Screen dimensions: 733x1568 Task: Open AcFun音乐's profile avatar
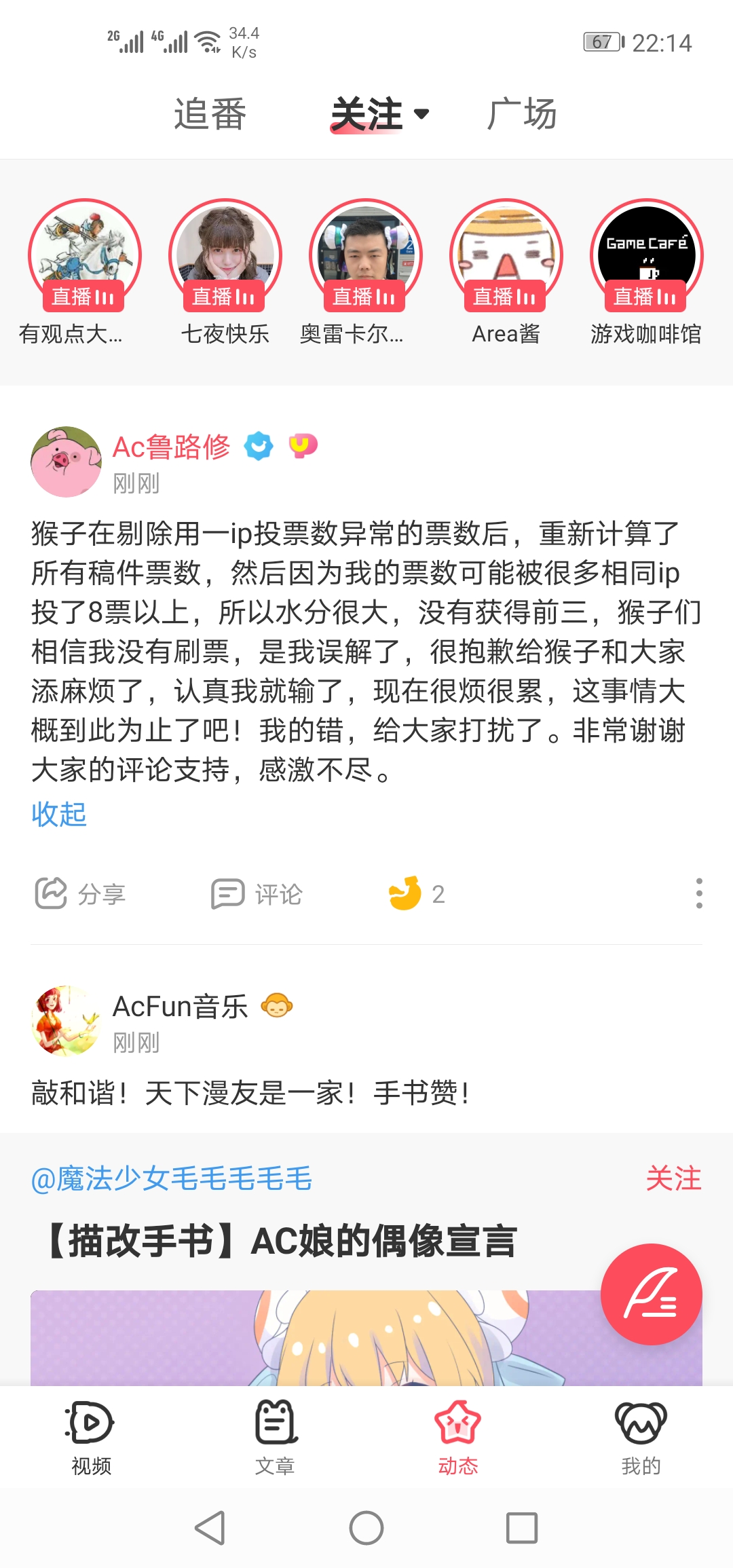pos(66,1021)
